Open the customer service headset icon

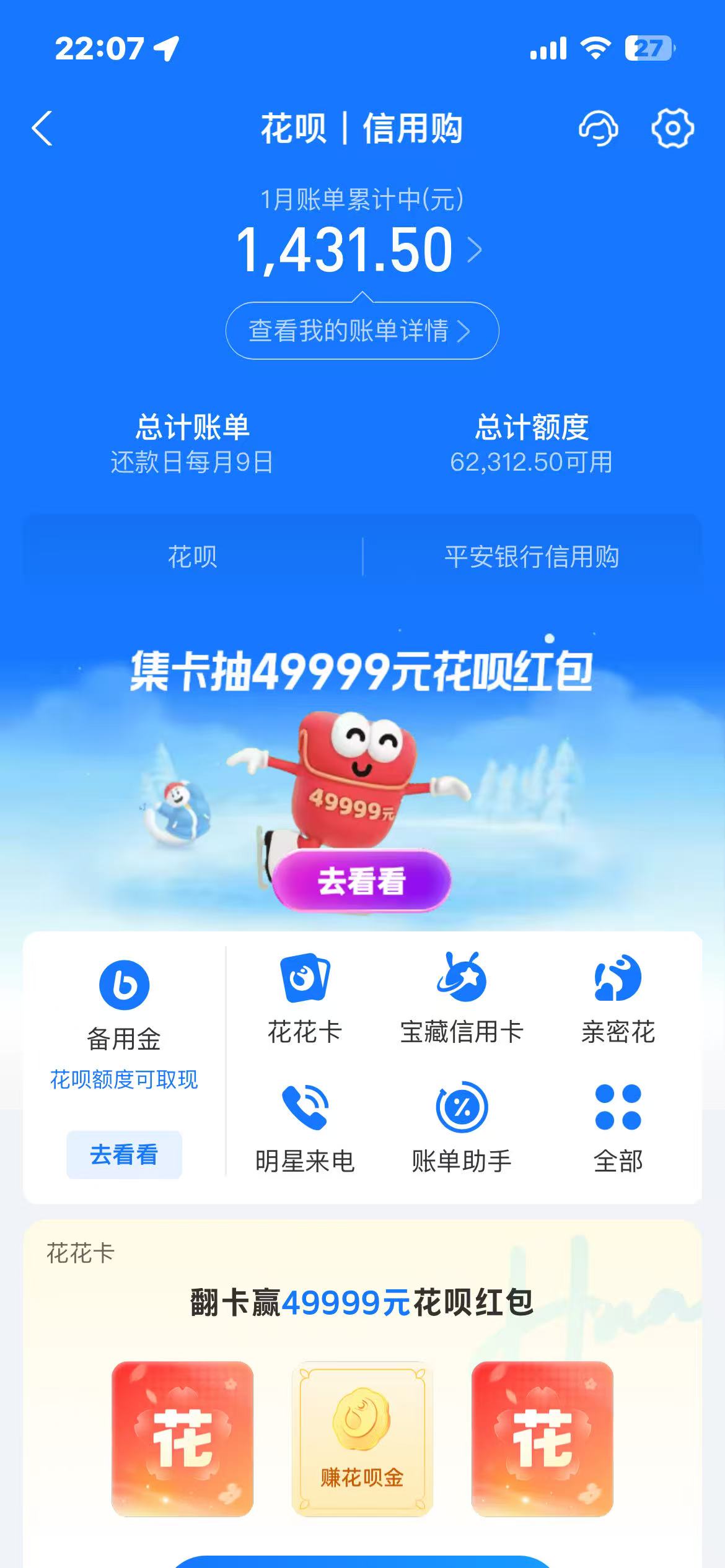point(598,129)
